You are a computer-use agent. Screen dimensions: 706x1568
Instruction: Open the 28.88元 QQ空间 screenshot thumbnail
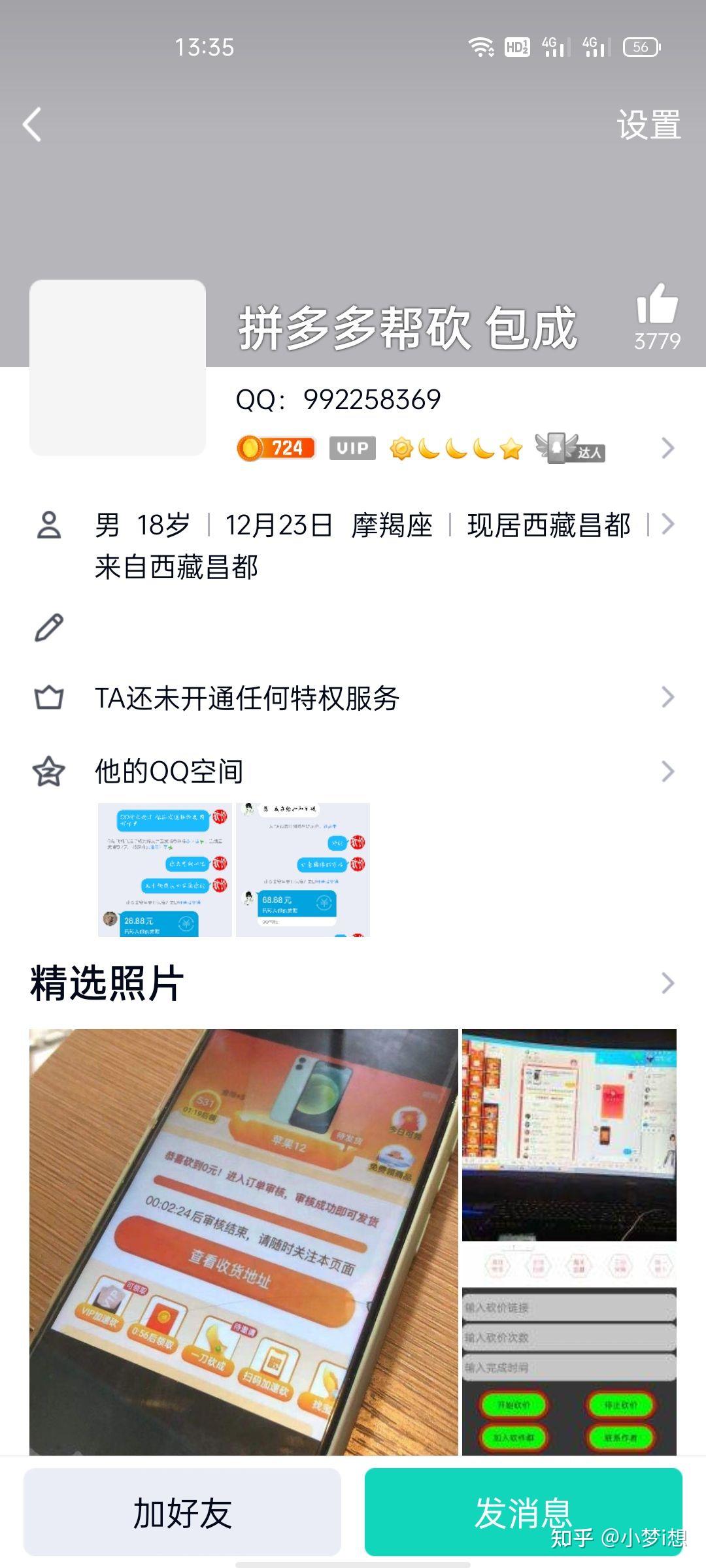(165, 870)
